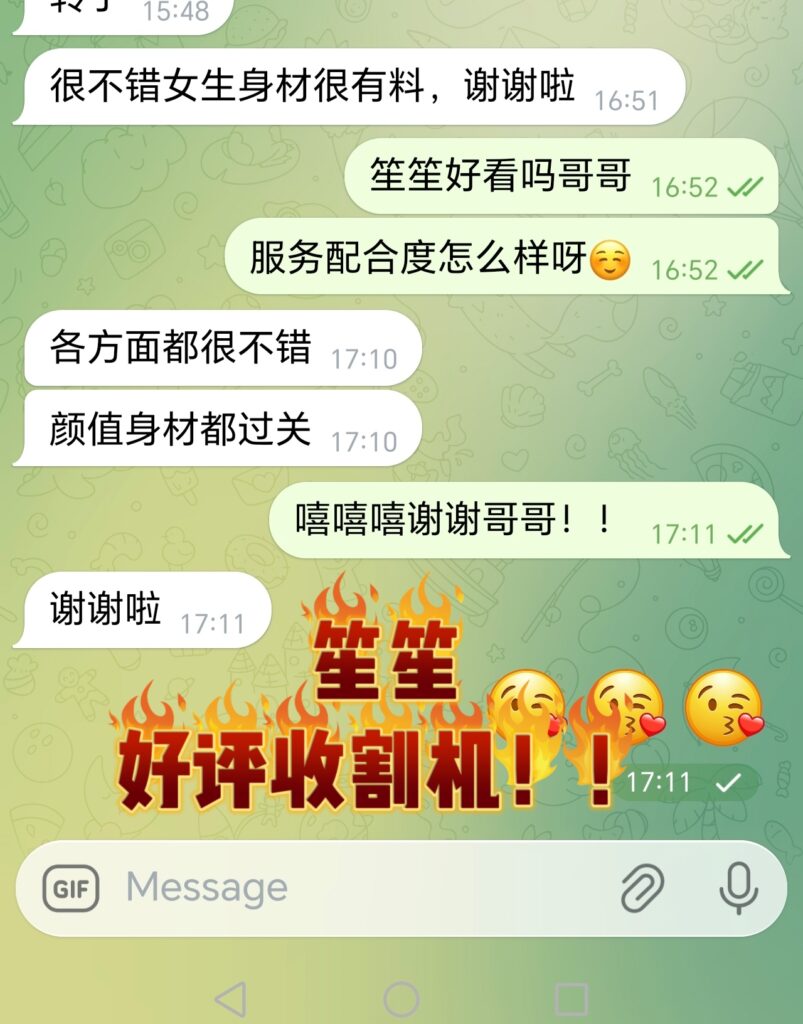Image resolution: width=803 pixels, height=1024 pixels.
Task: Open the GIF picker
Action: (71, 888)
